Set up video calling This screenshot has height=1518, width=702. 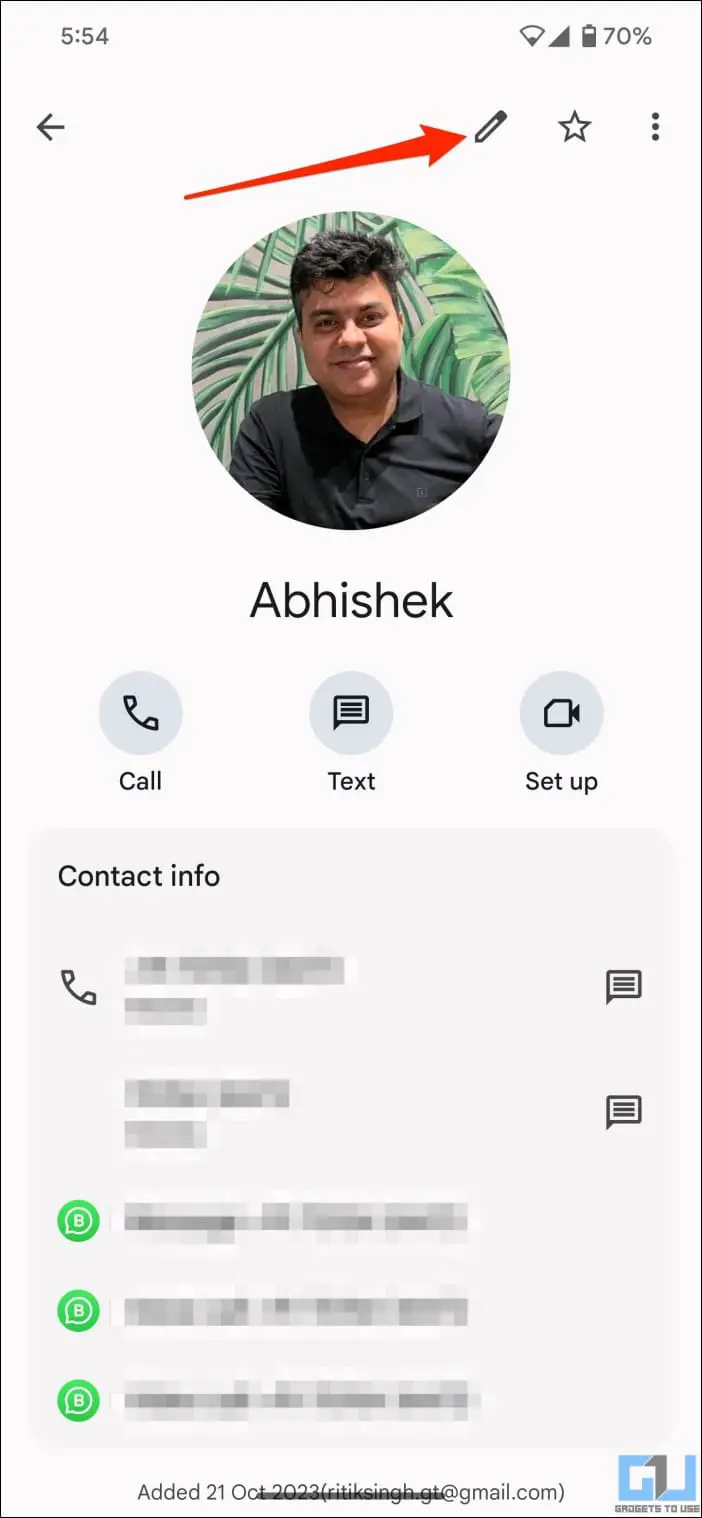(x=561, y=713)
